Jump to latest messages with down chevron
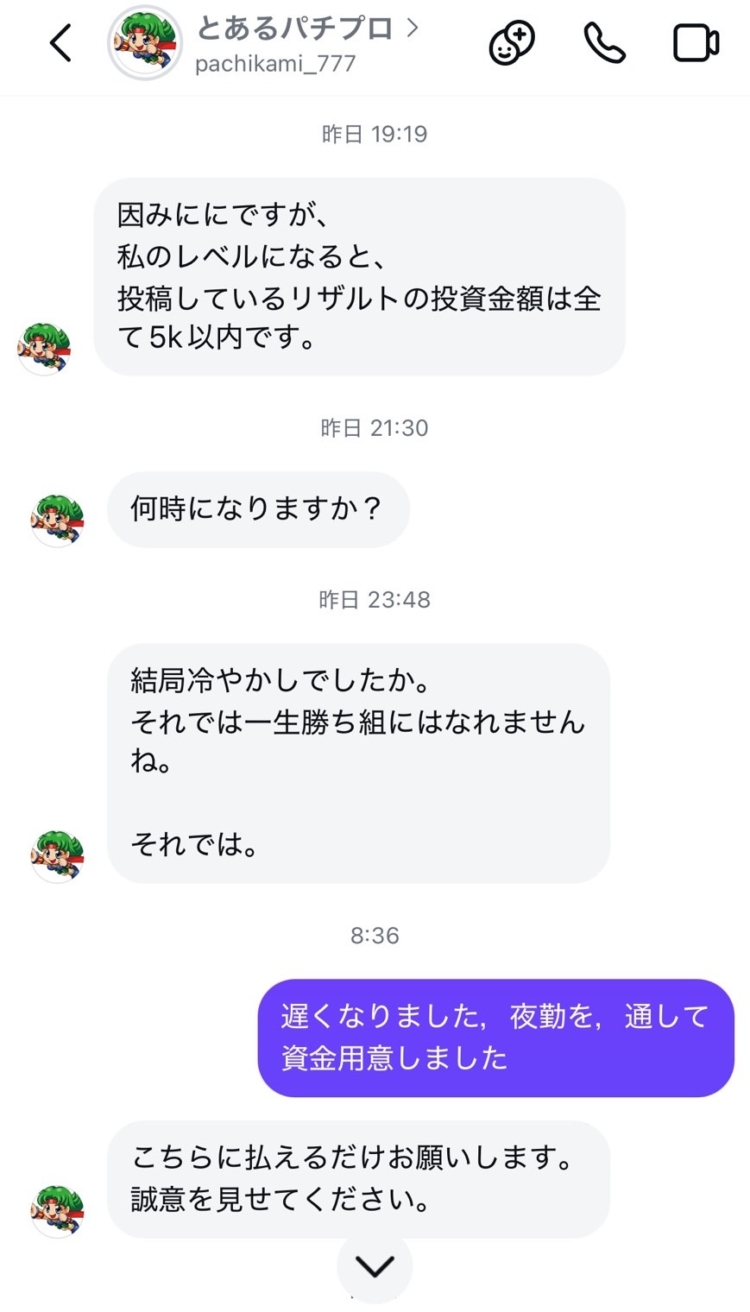Image resolution: width=750 pixels, height=1312 pixels. coord(375,1266)
